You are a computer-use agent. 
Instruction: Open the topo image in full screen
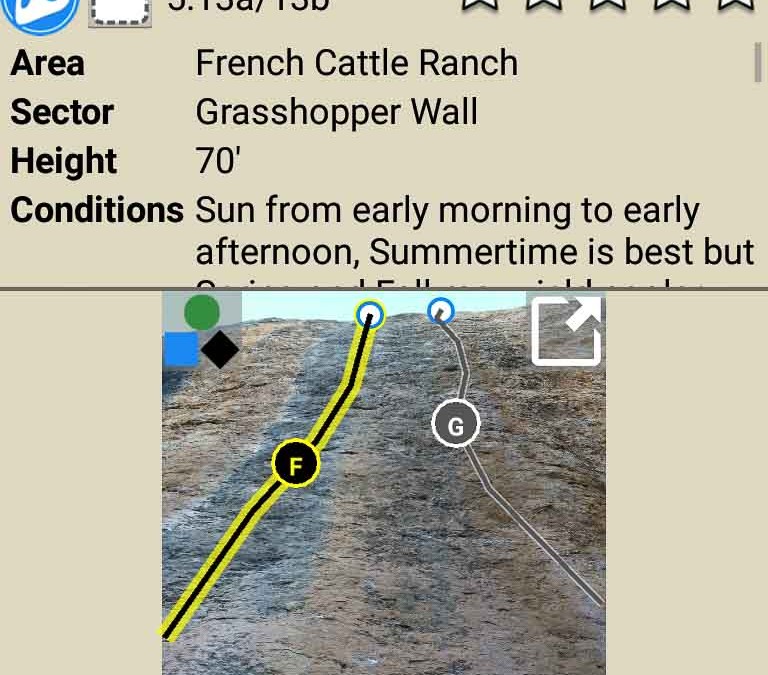pos(566,331)
